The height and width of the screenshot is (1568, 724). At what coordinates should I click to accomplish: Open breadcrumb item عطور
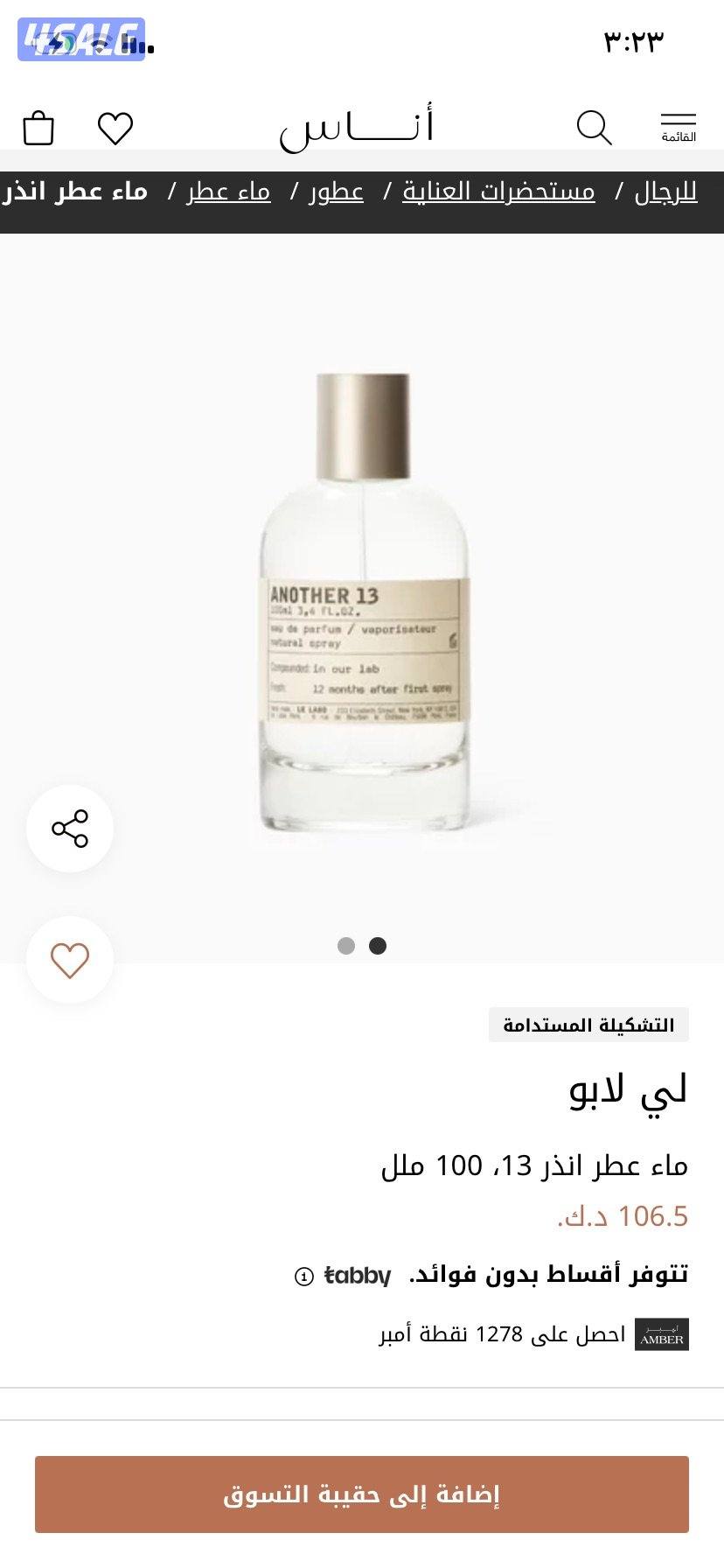coord(336,191)
